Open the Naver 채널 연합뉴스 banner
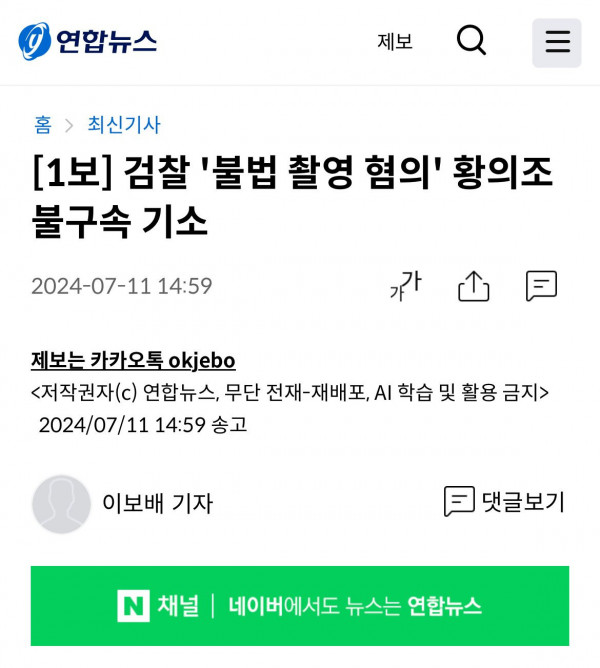This screenshot has height=668, width=600. [300, 605]
